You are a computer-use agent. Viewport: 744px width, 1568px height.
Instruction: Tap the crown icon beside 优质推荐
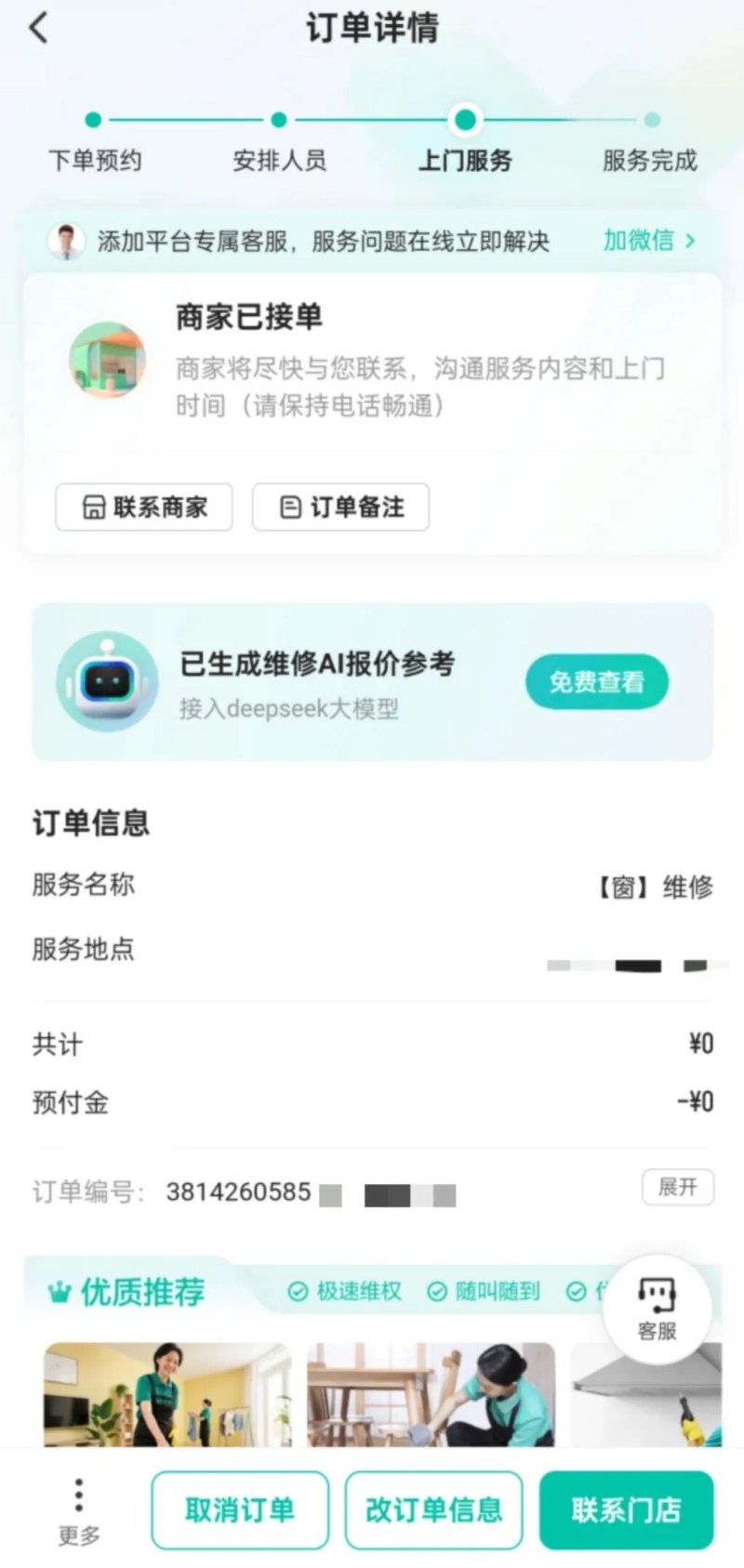coord(60,1290)
